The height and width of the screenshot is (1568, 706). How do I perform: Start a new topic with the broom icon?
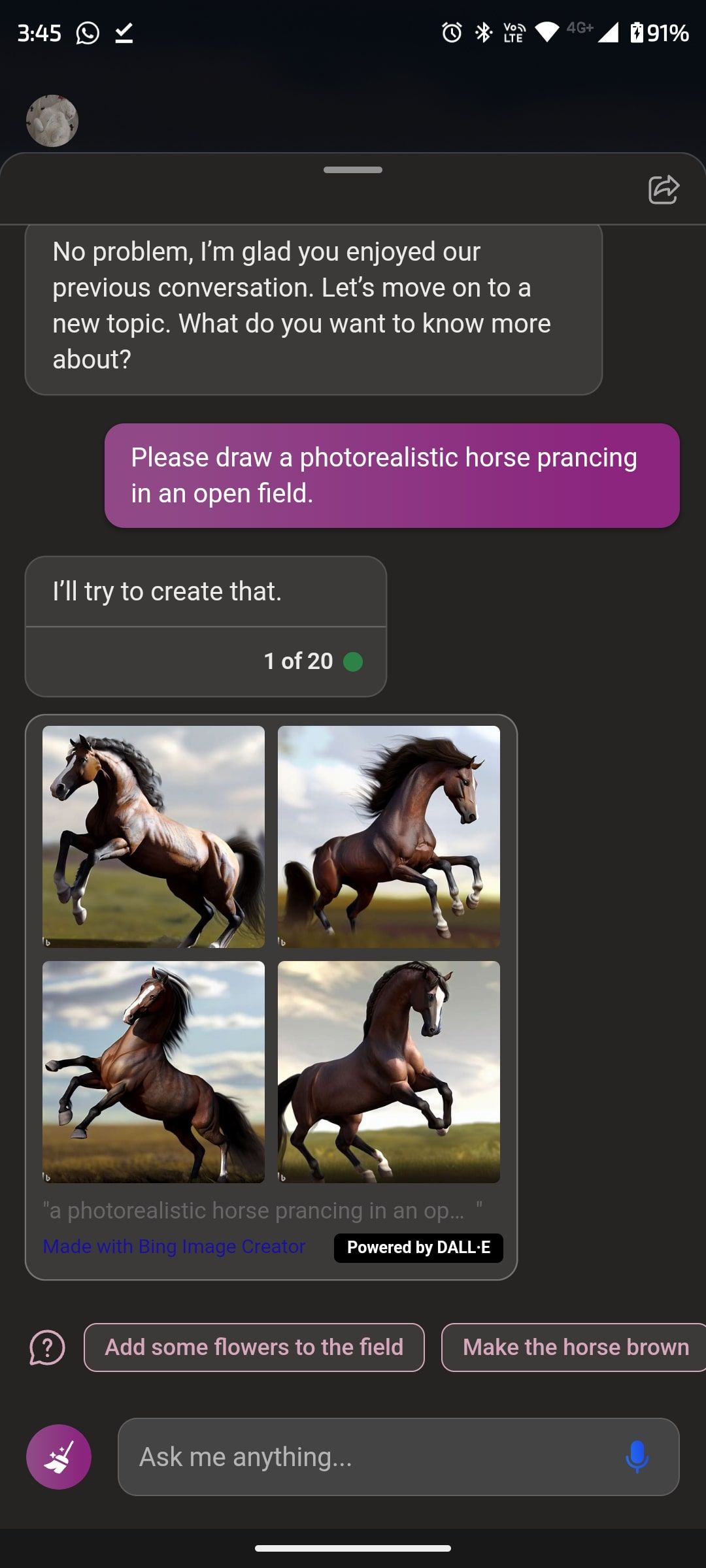[58, 1456]
